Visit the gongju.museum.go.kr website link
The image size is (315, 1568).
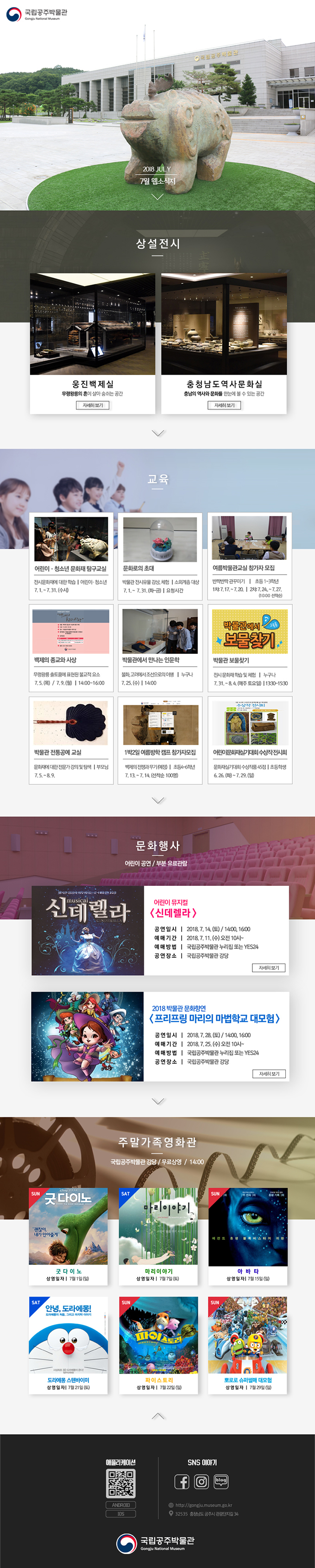click(x=203, y=1505)
